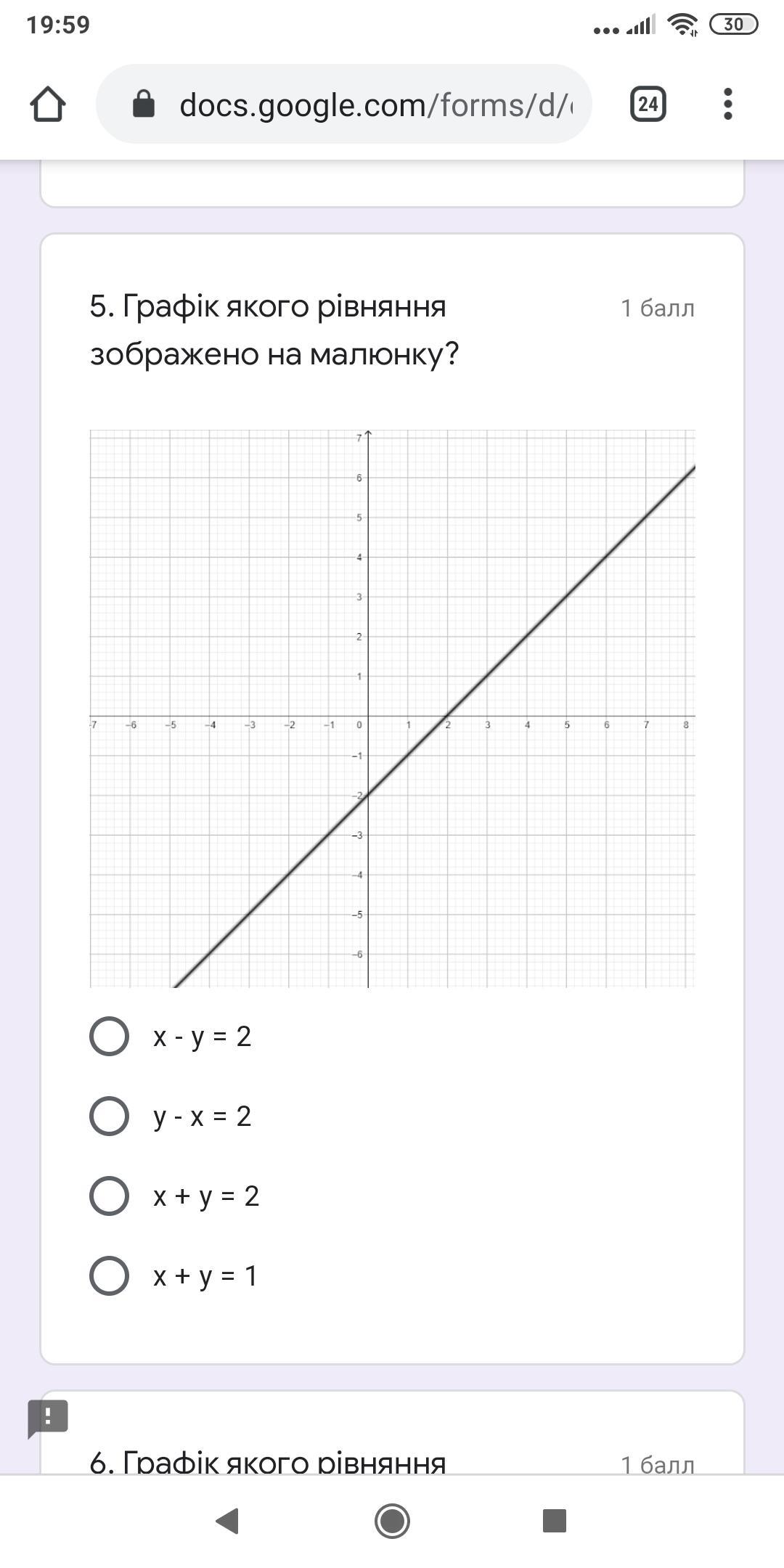This screenshot has height=1568, width=784.
Task: Open the tab switcher showing 24
Action: (x=648, y=105)
